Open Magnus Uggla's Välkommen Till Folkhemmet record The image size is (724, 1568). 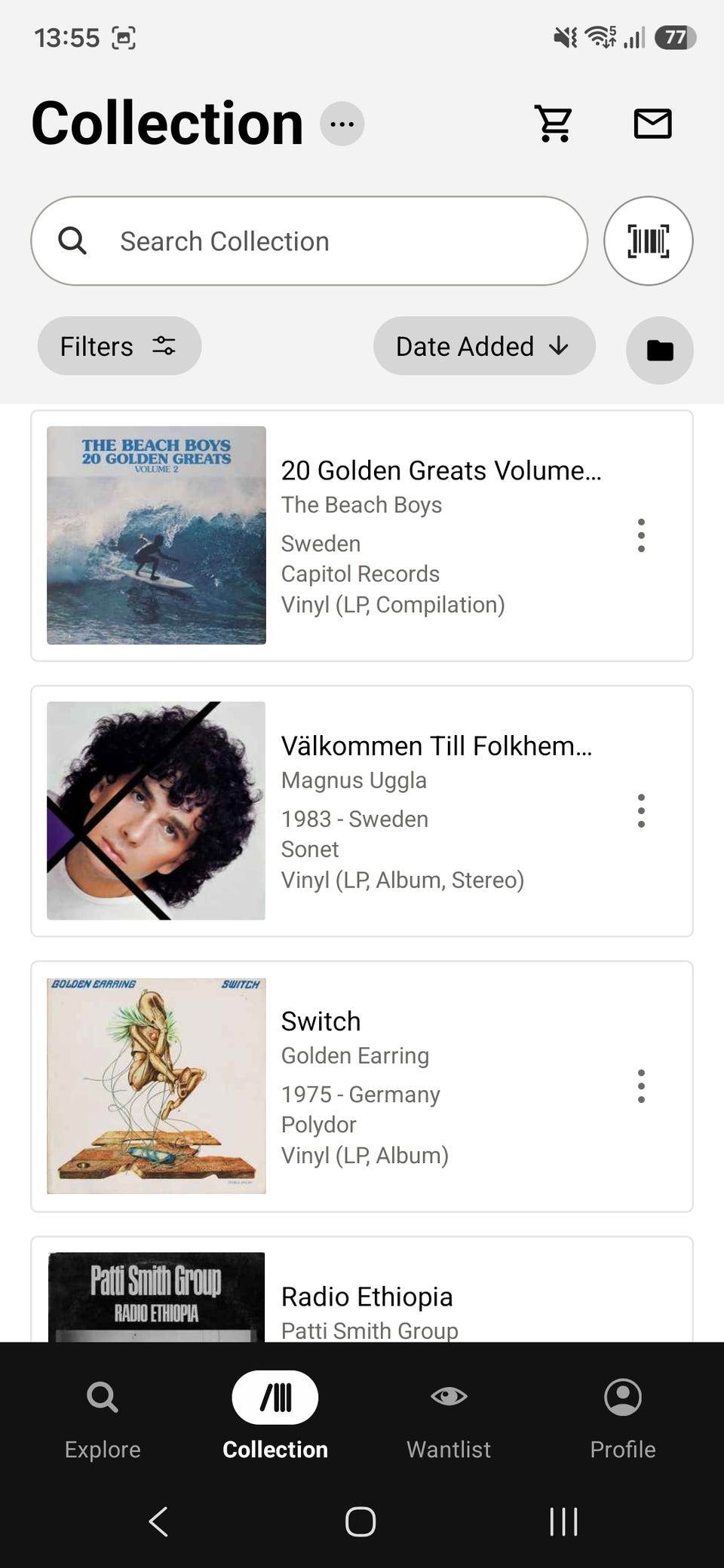pos(362,811)
